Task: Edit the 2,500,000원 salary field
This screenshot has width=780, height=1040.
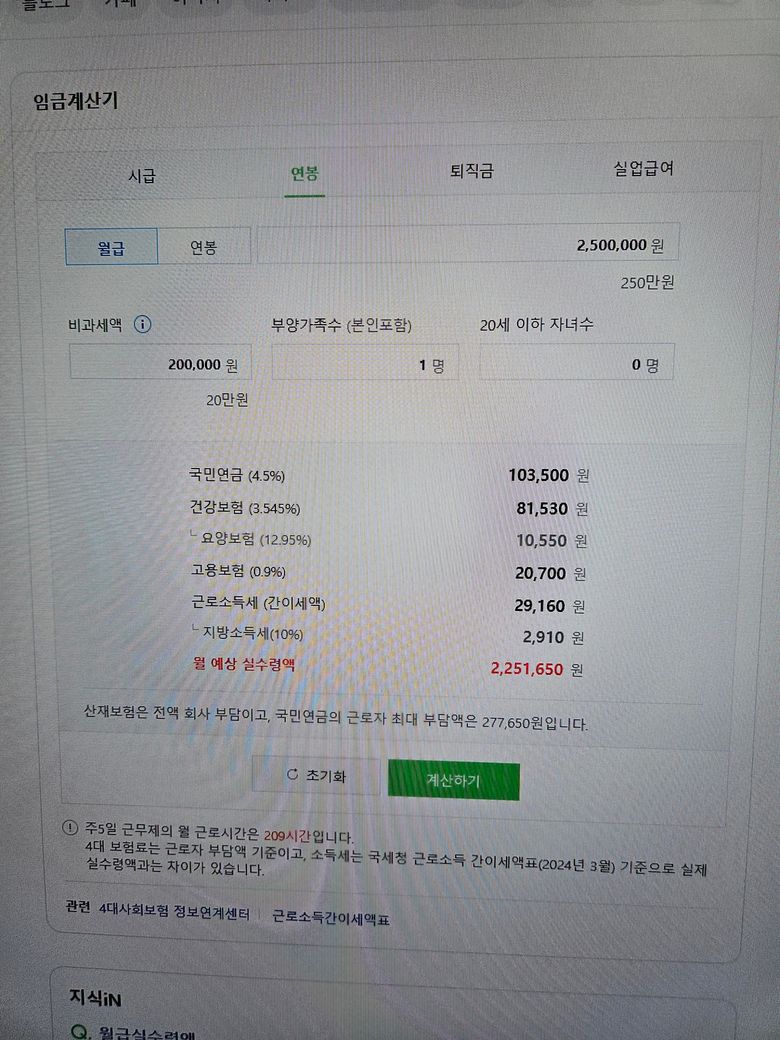Action: pos(468,244)
